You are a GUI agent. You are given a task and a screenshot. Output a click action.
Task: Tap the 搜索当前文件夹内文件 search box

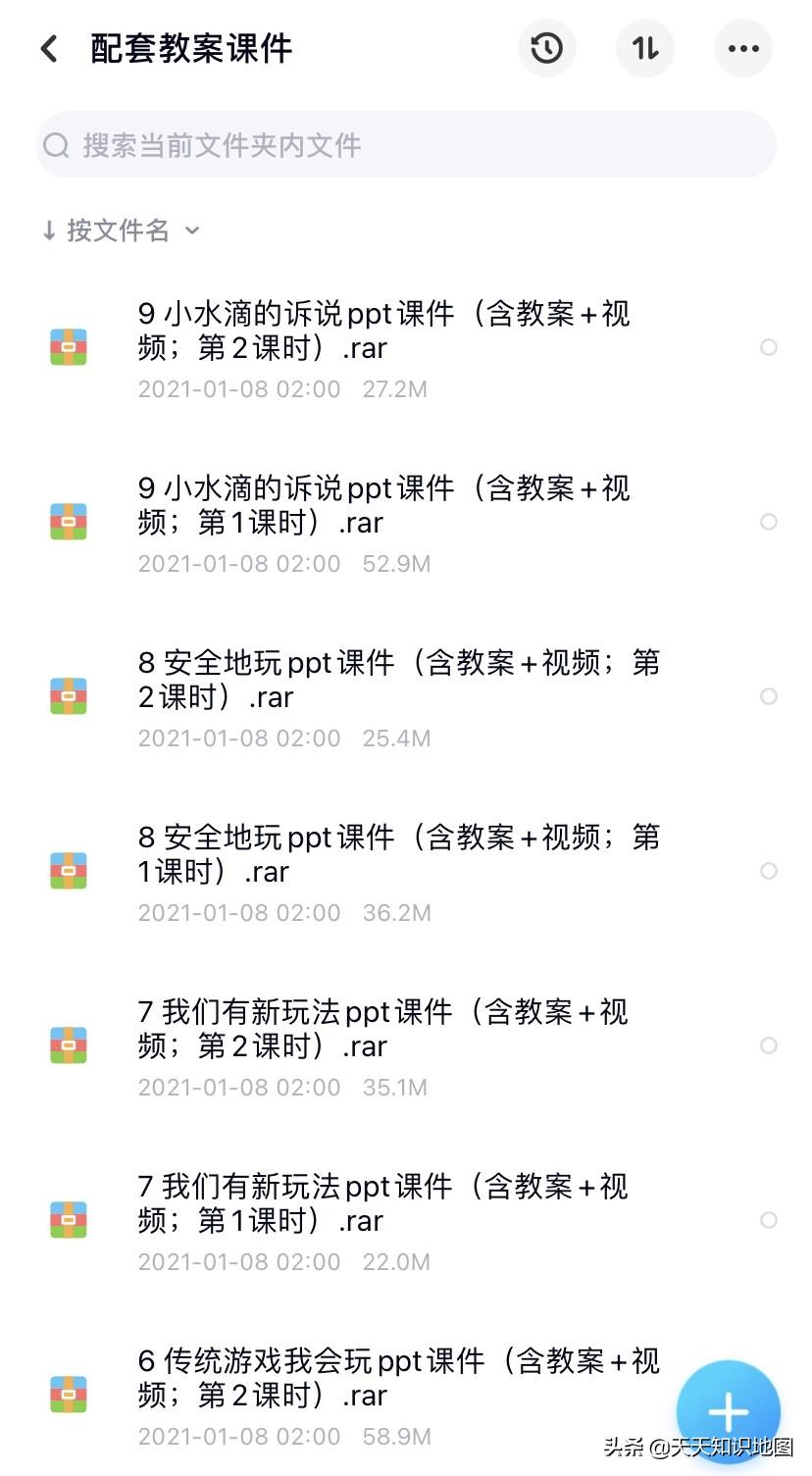[406, 145]
